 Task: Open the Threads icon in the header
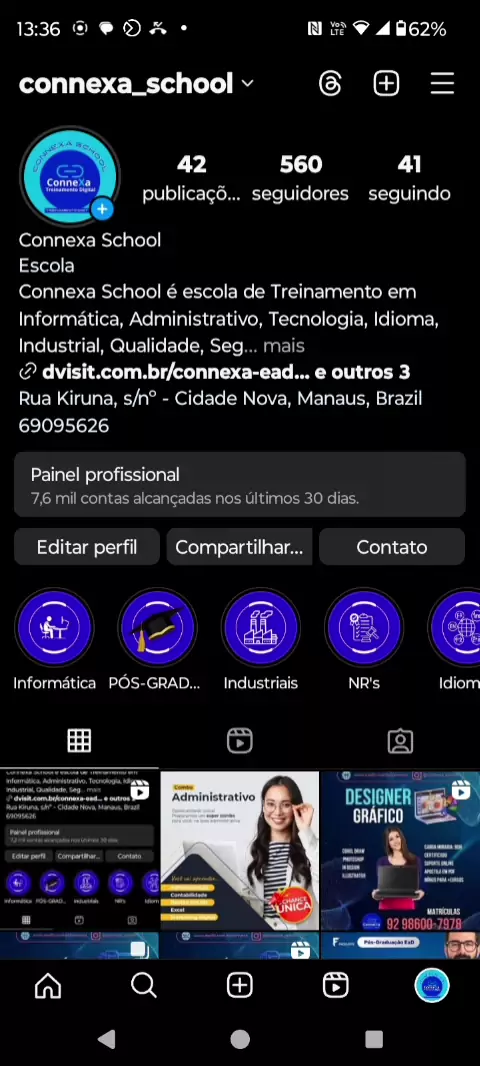330,84
